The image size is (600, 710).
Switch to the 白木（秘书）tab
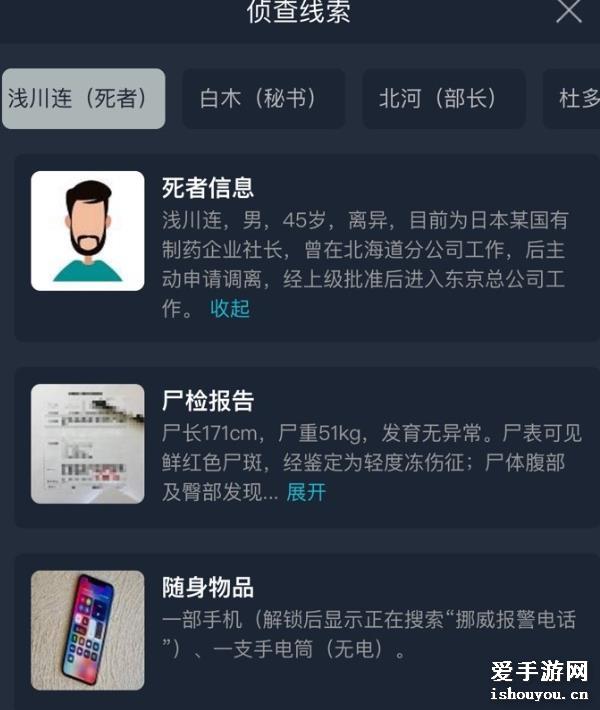(x=264, y=98)
